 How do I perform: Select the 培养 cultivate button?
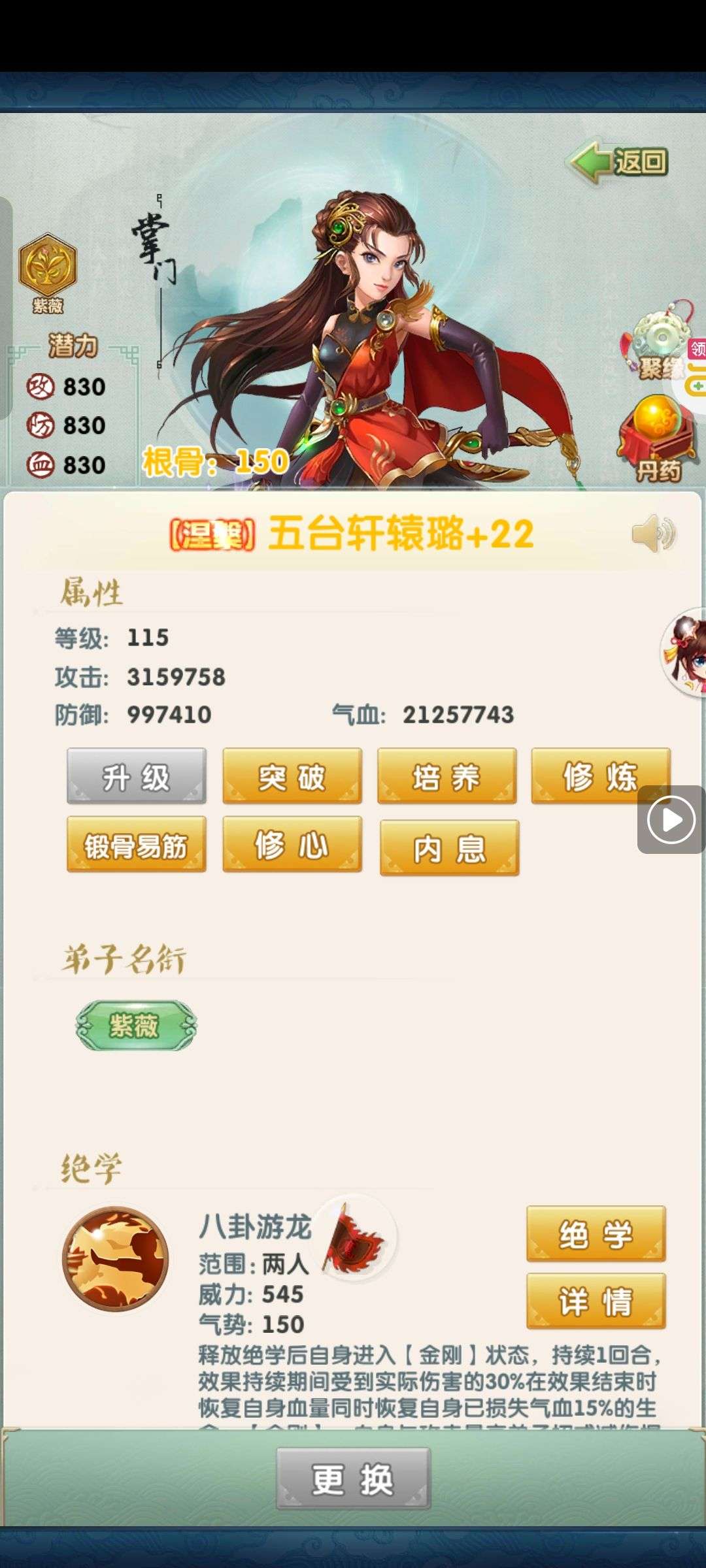tap(446, 777)
